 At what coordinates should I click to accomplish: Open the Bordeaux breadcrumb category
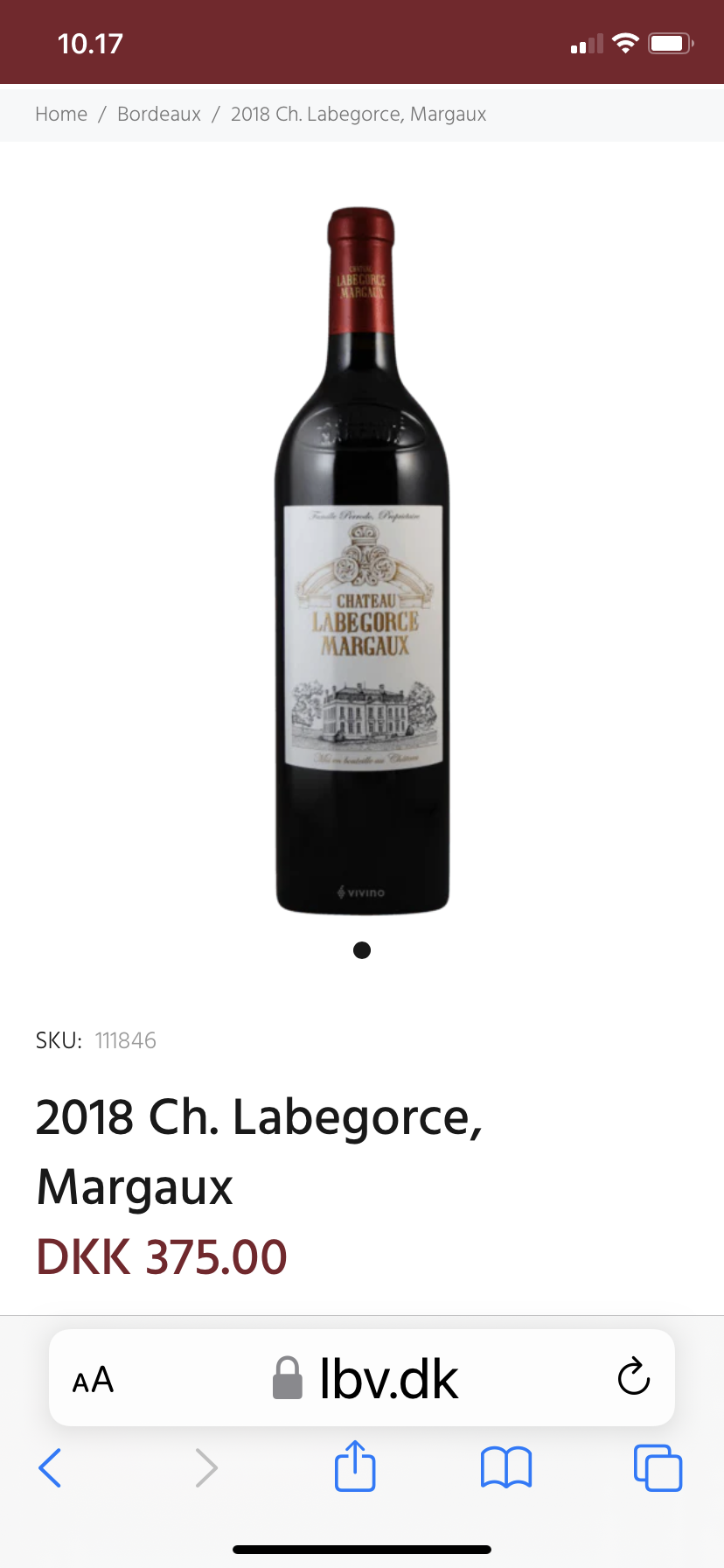click(159, 115)
